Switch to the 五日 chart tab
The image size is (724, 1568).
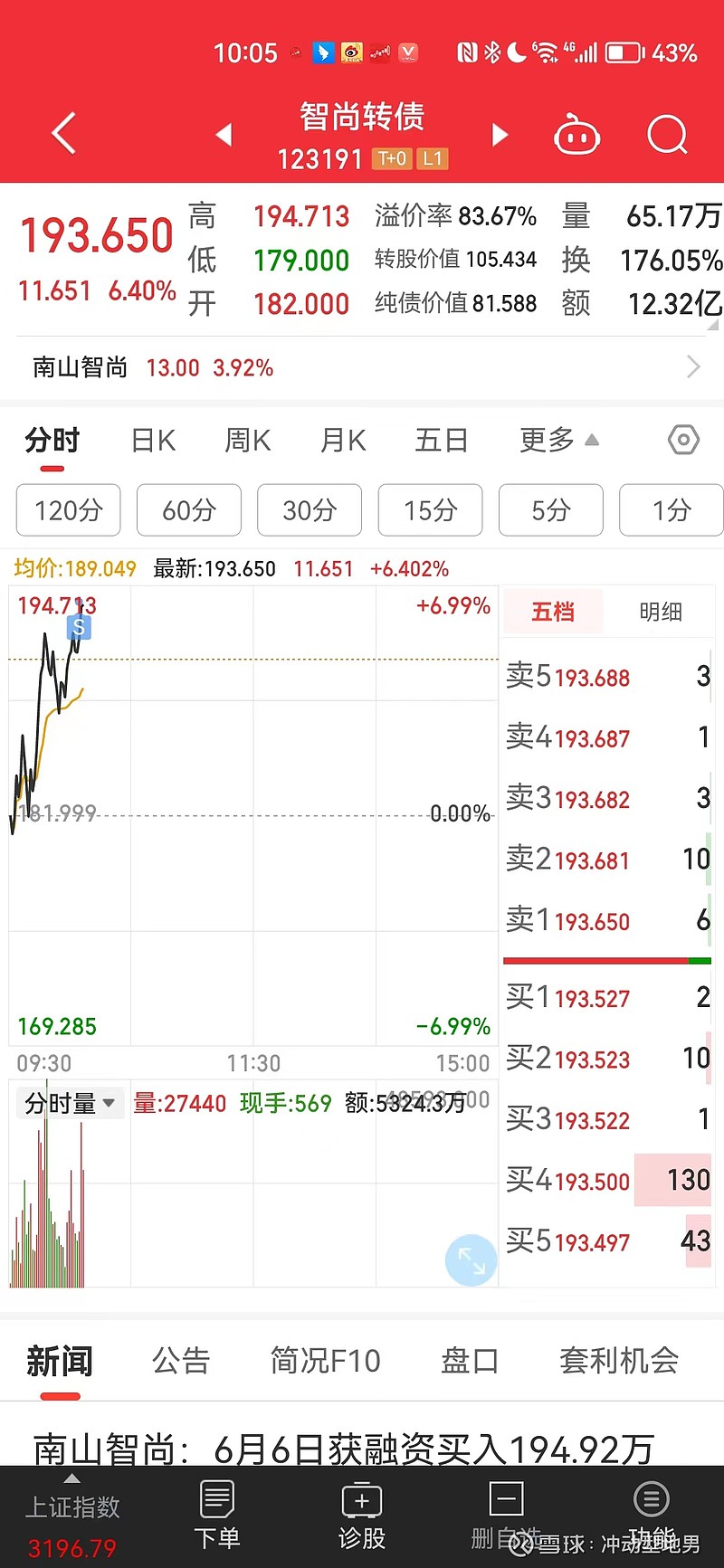[x=442, y=441]
